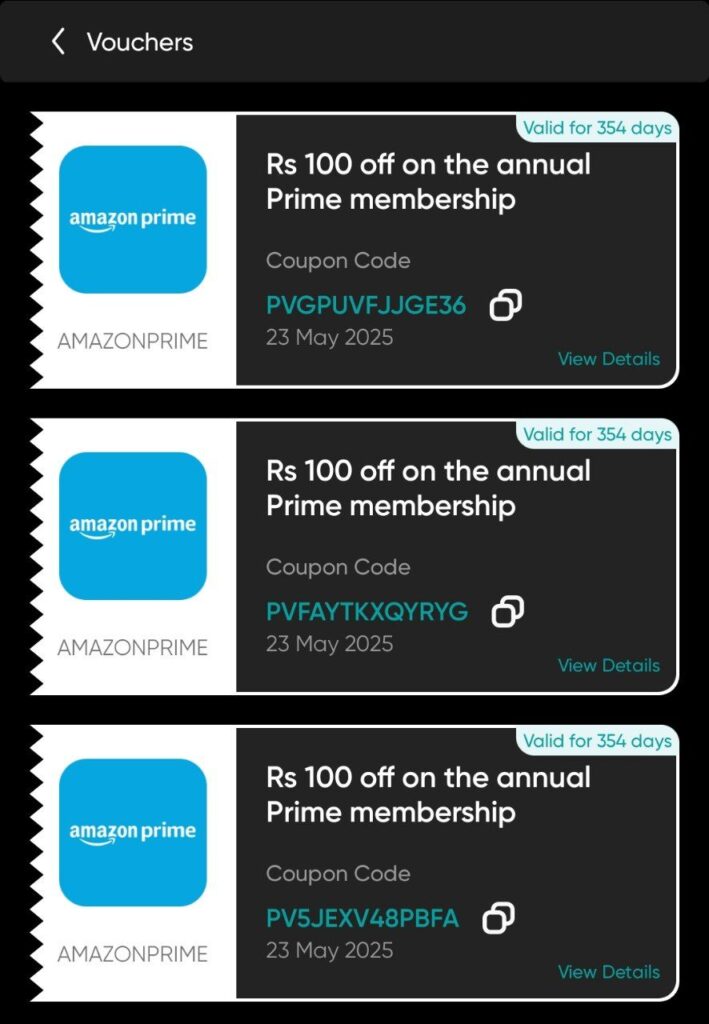Viewport: 709px width, 1024px height.
Task: Copy coupon code PV5JEXV48PBFA
Action: 499,918
